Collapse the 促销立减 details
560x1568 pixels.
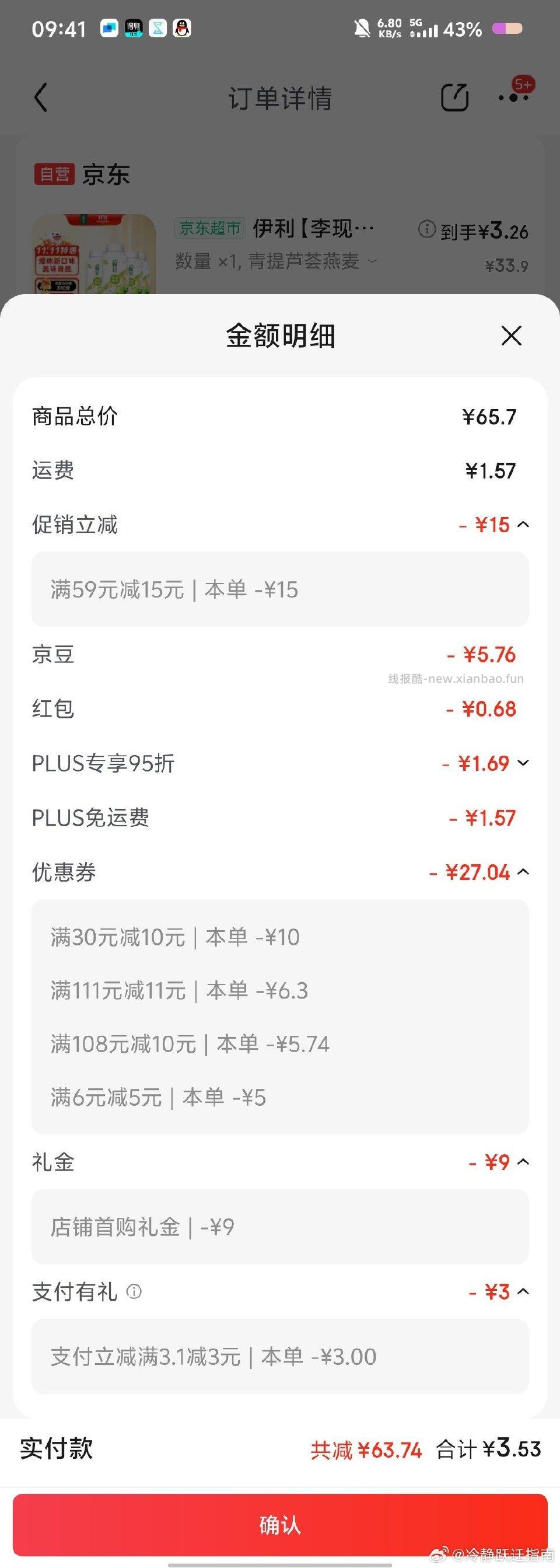point(523,525)
